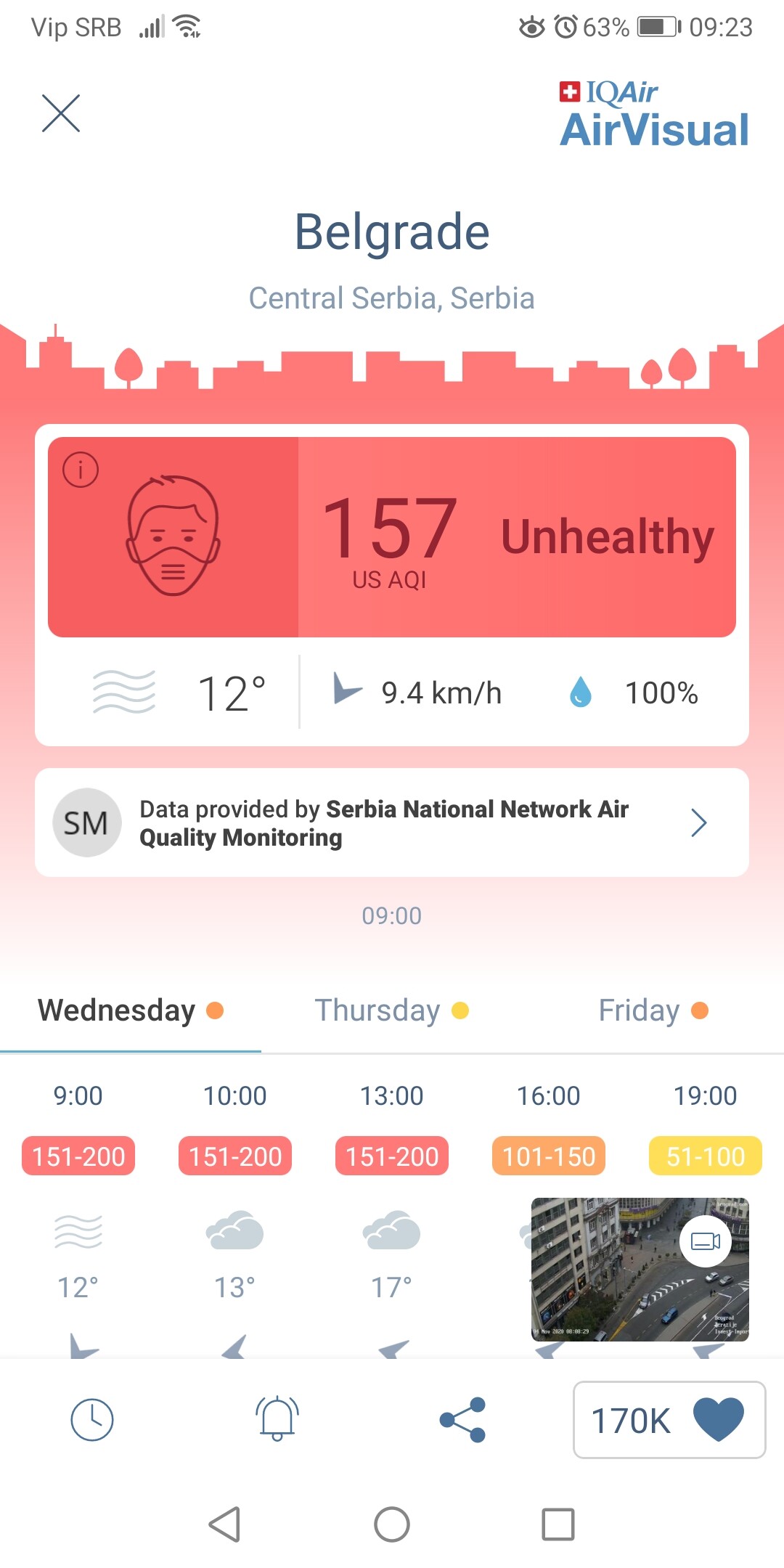Select the Wednesday forecast tab

pyautogui.click(x=131, y=1010)
